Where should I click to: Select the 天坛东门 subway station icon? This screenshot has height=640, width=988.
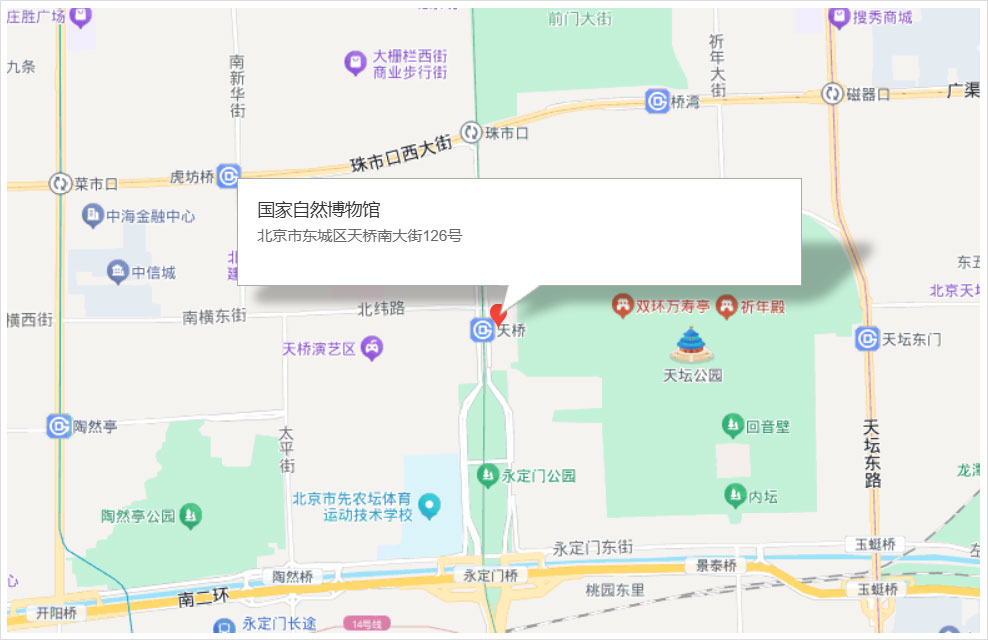point(867,339)
